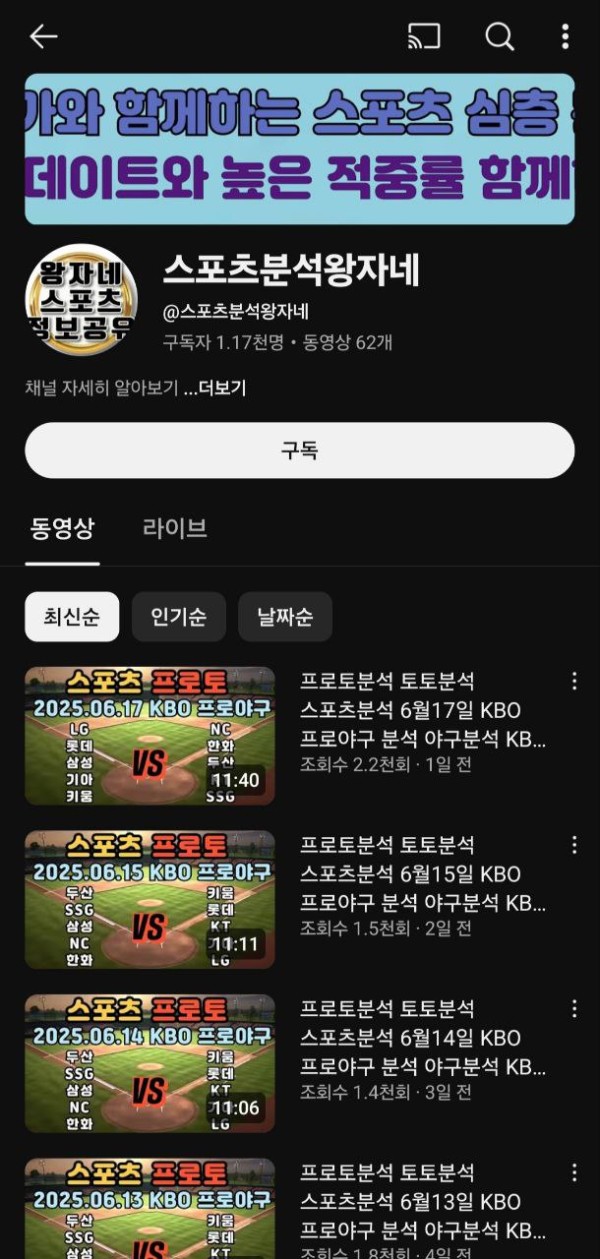600x1259 pixels.
Task: Open options for the 6월13일 video
Action: pos(574,1172)
